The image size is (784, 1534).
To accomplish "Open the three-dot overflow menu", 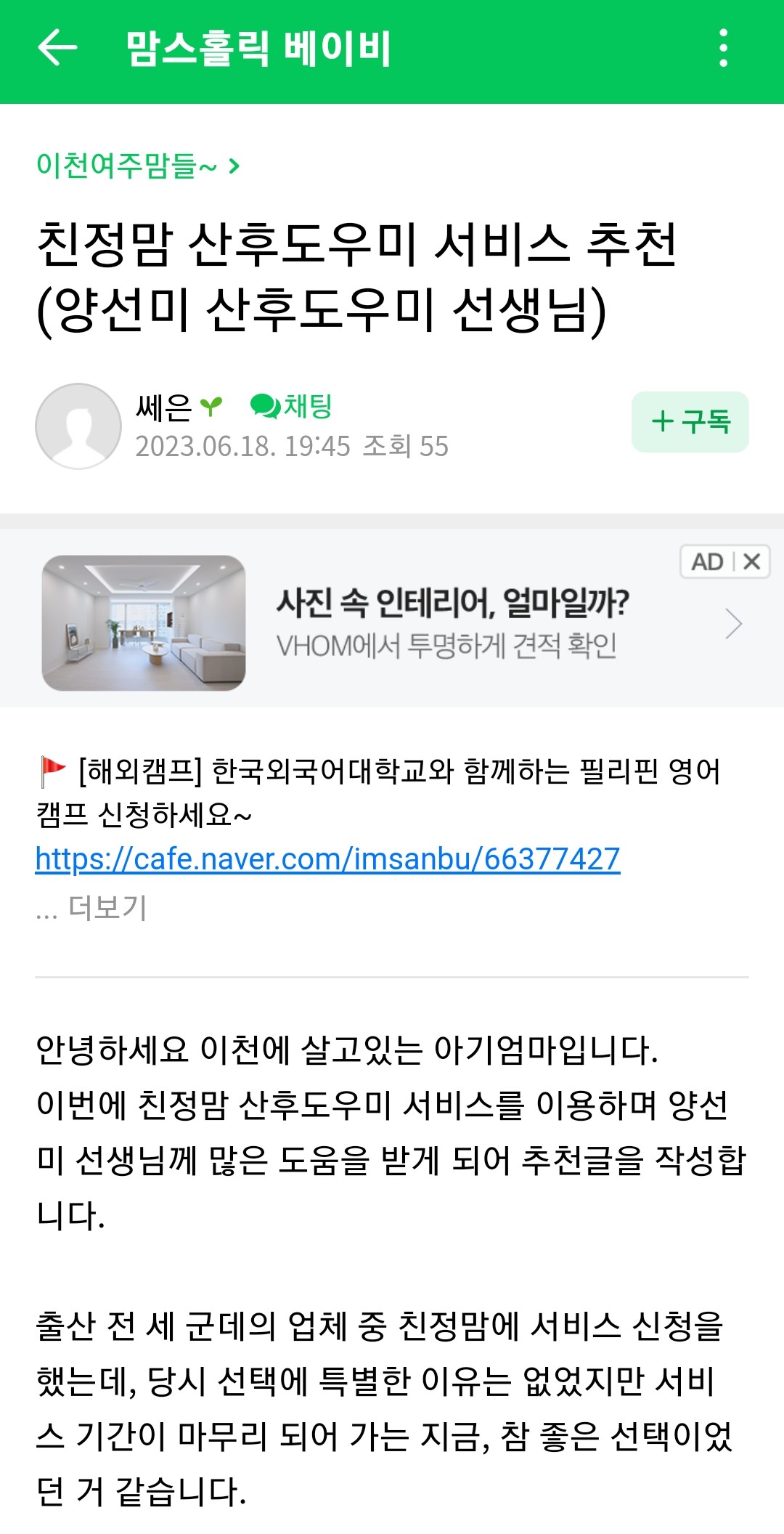I will click(x=723, y=48).
